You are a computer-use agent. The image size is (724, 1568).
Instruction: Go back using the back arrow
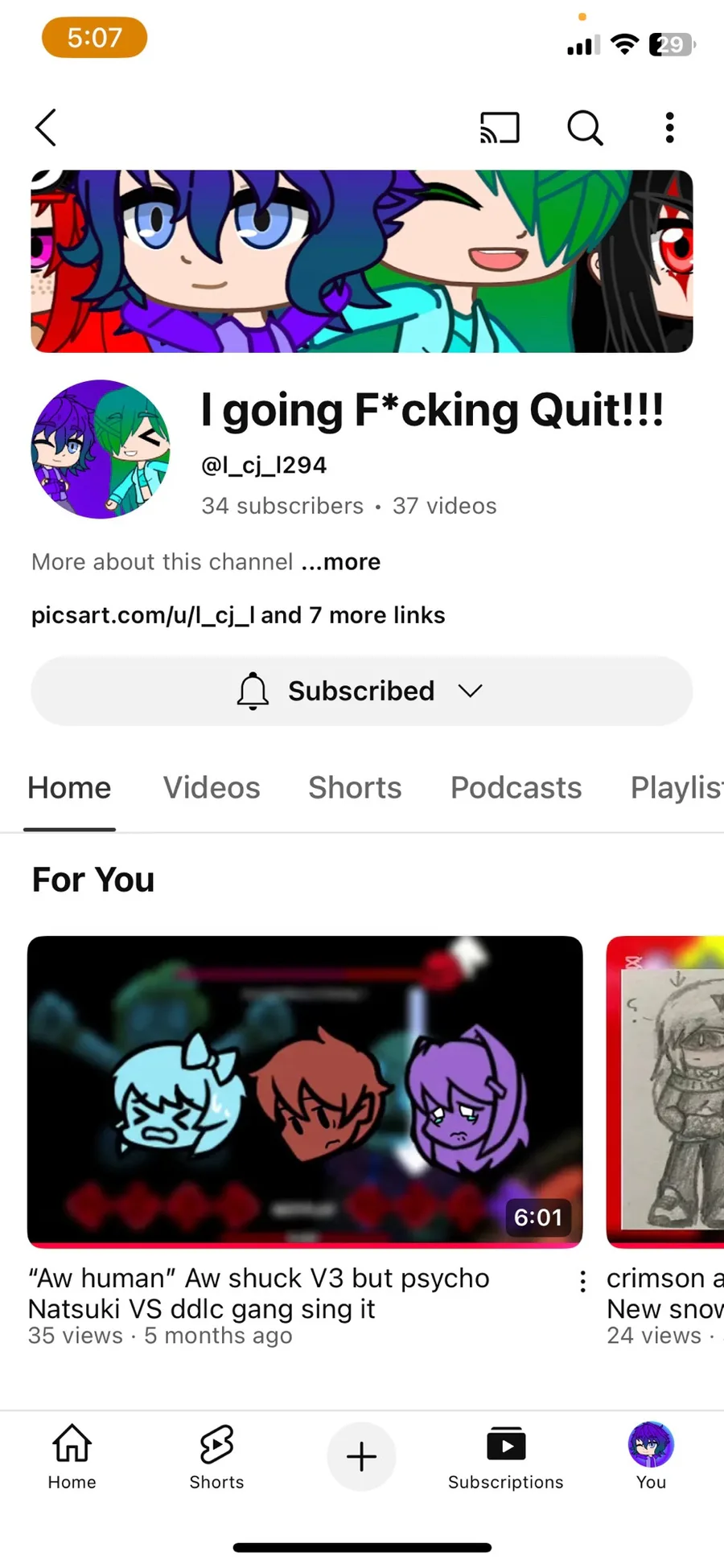pyautogui.click(x=46, y=127)
